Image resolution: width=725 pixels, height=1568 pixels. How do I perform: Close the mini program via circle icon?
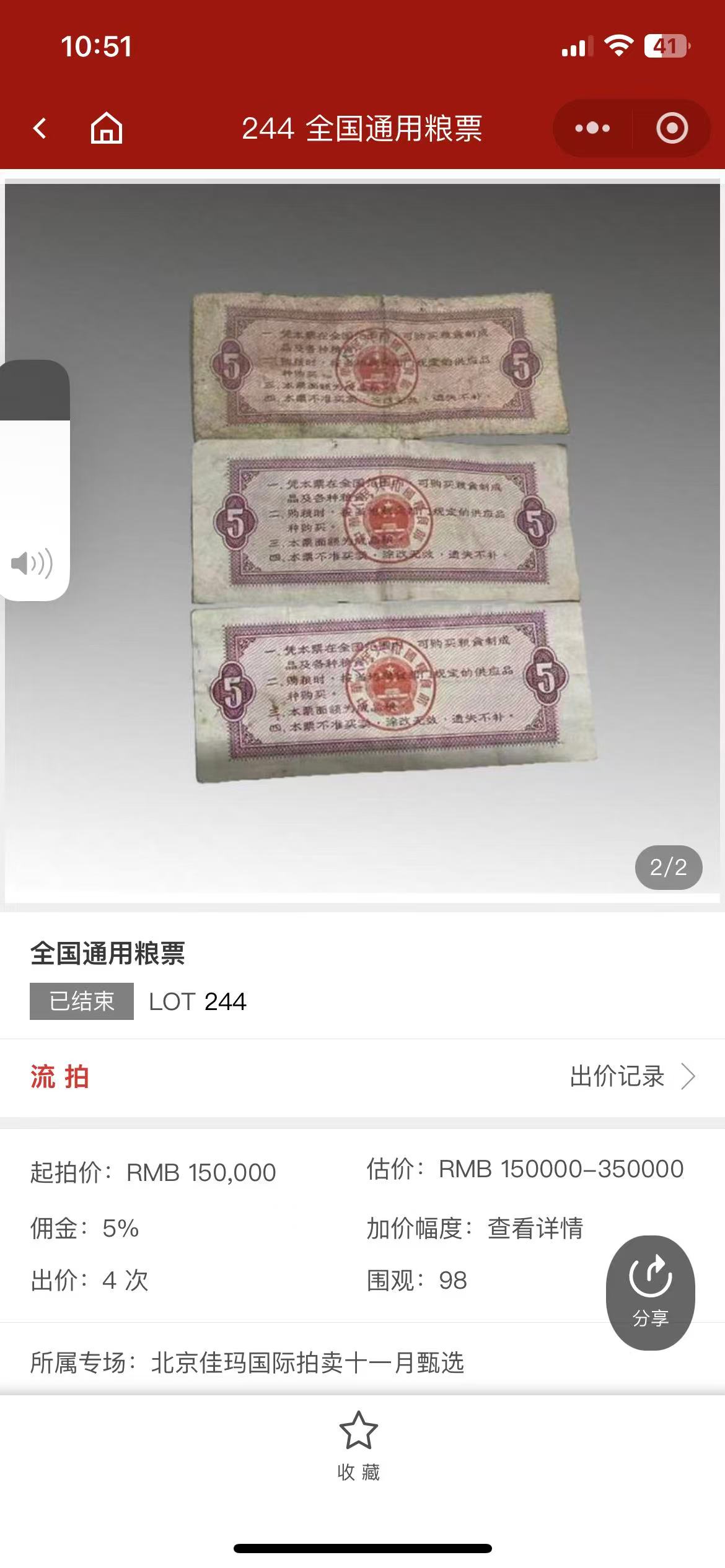672,129
